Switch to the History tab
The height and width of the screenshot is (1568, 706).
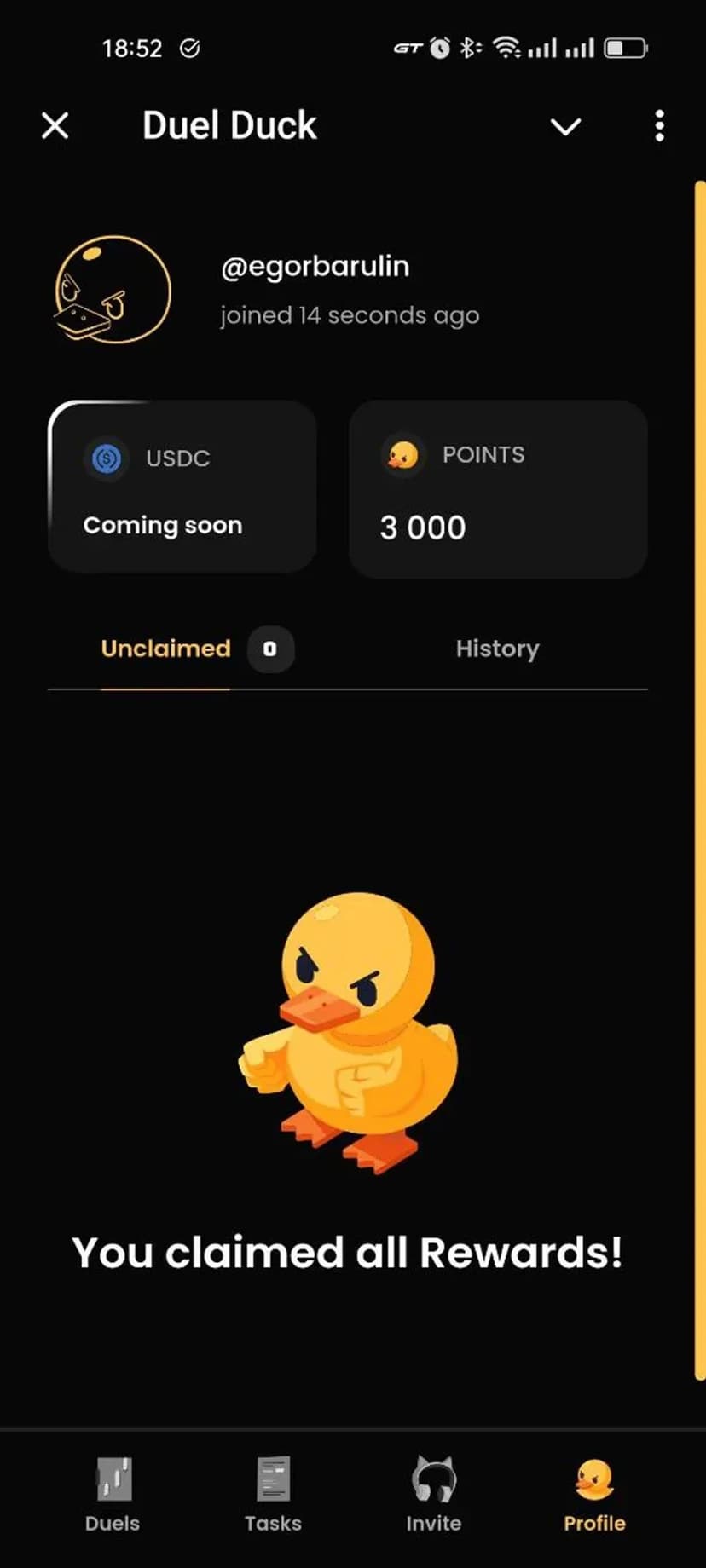pyautogui.click(x=497, y=649)
